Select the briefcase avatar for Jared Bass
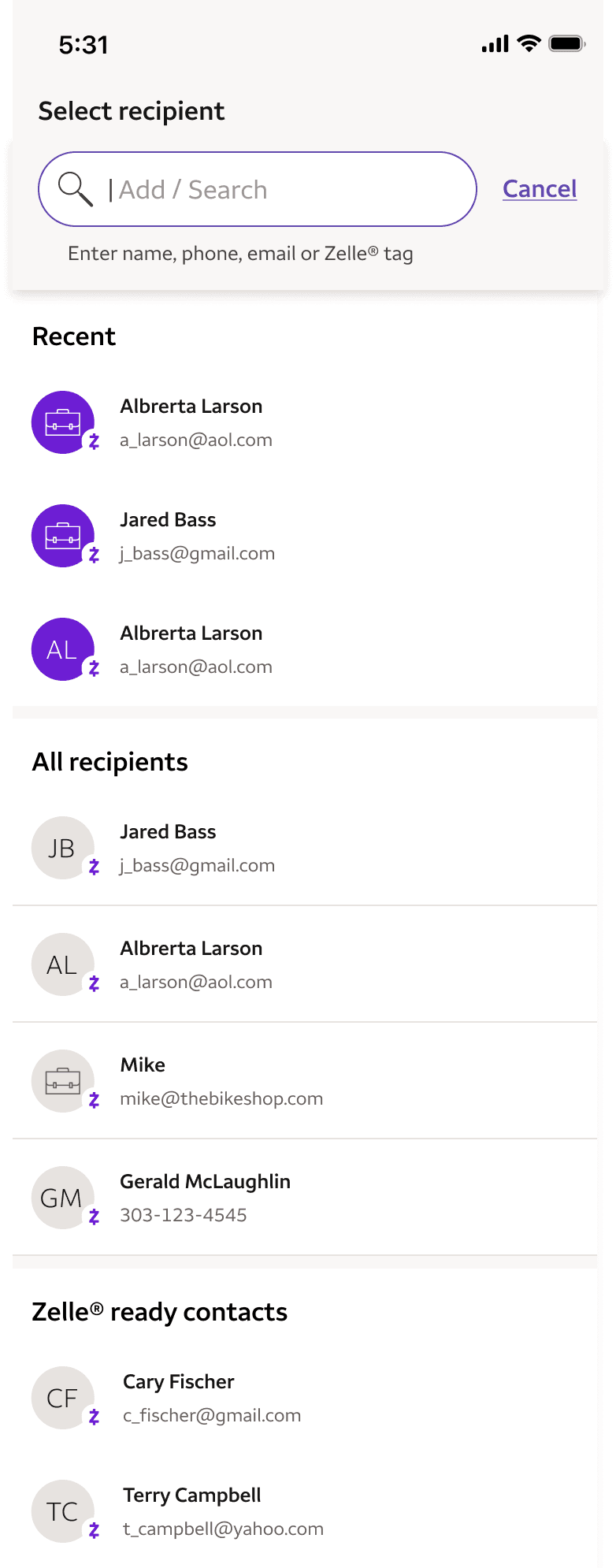616x1568 pixels. coord(63,536)
